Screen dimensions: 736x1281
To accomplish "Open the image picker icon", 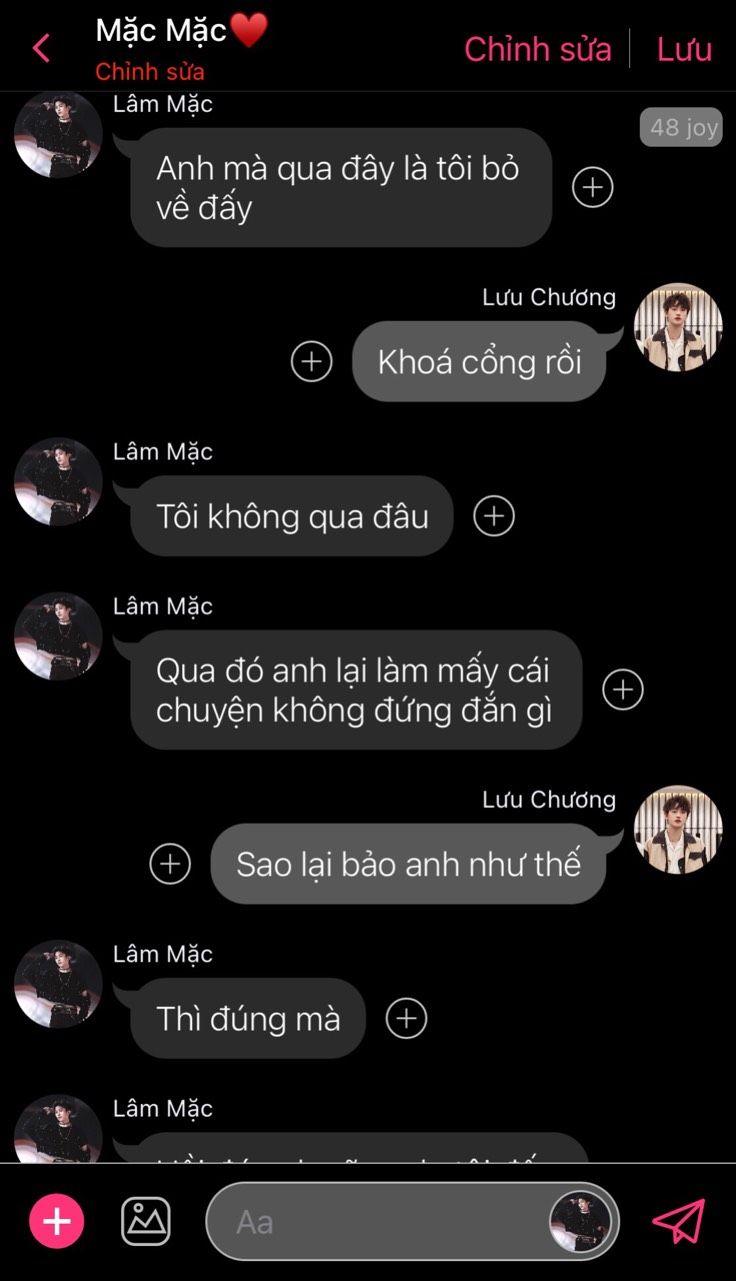I will [146, 1221].
